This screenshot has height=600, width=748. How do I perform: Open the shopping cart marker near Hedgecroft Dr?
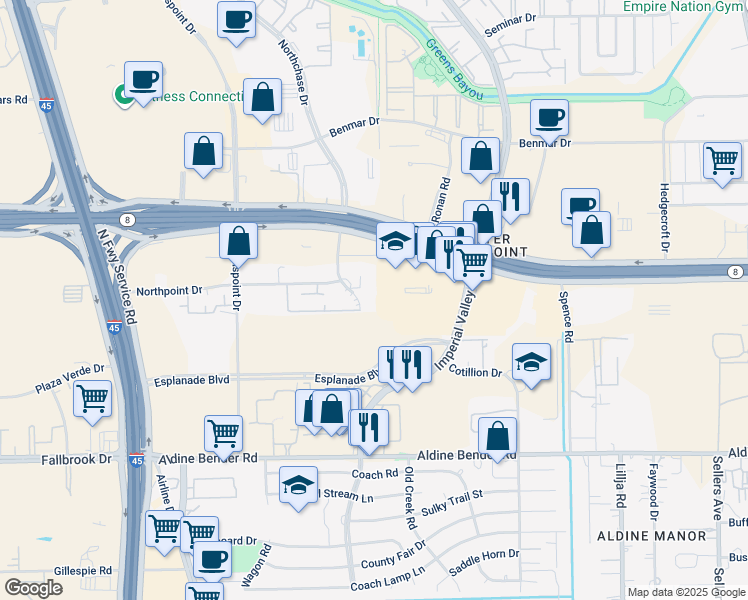722,160
